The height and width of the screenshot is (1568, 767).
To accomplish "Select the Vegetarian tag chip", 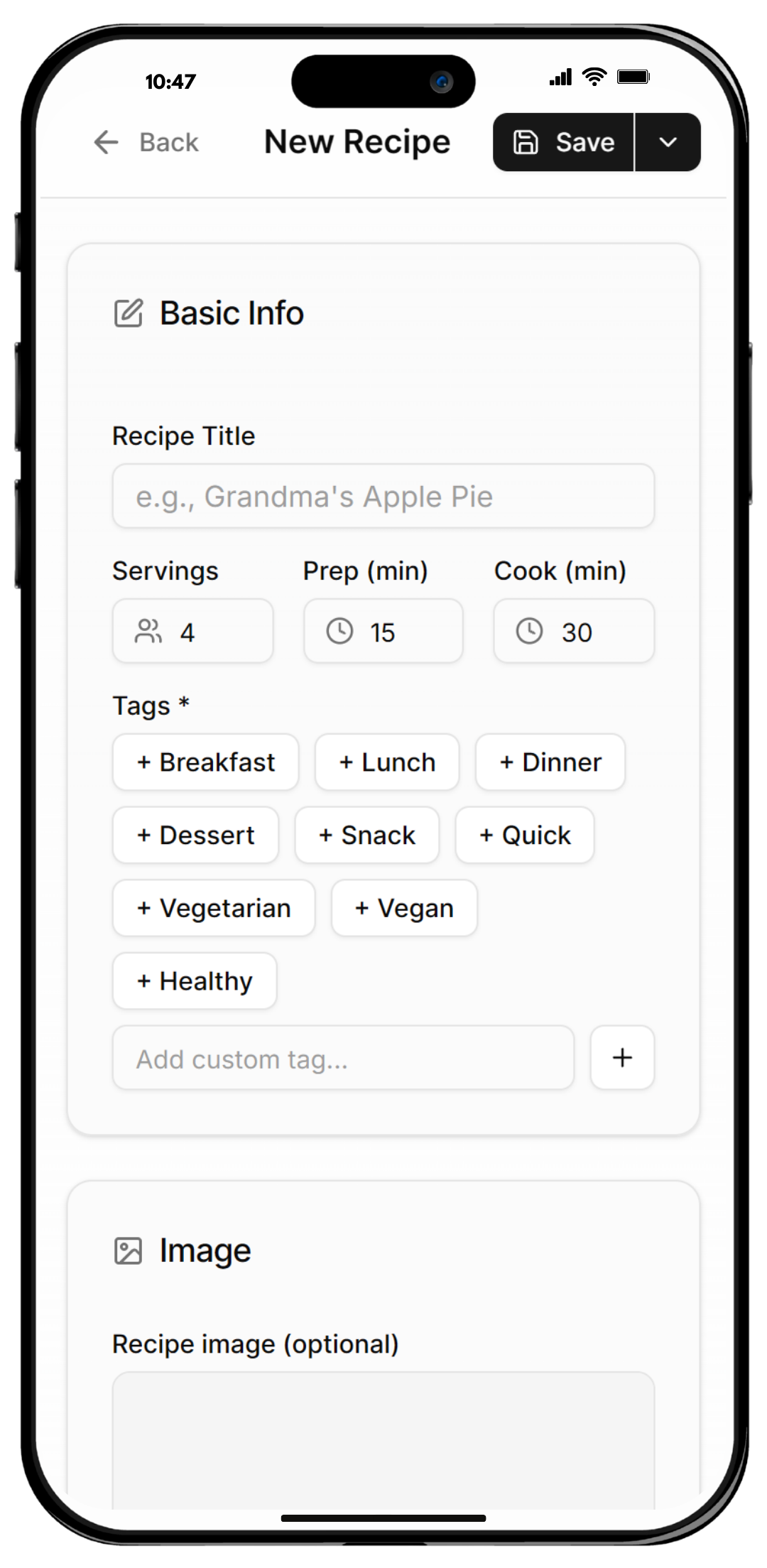I will 213,909.
